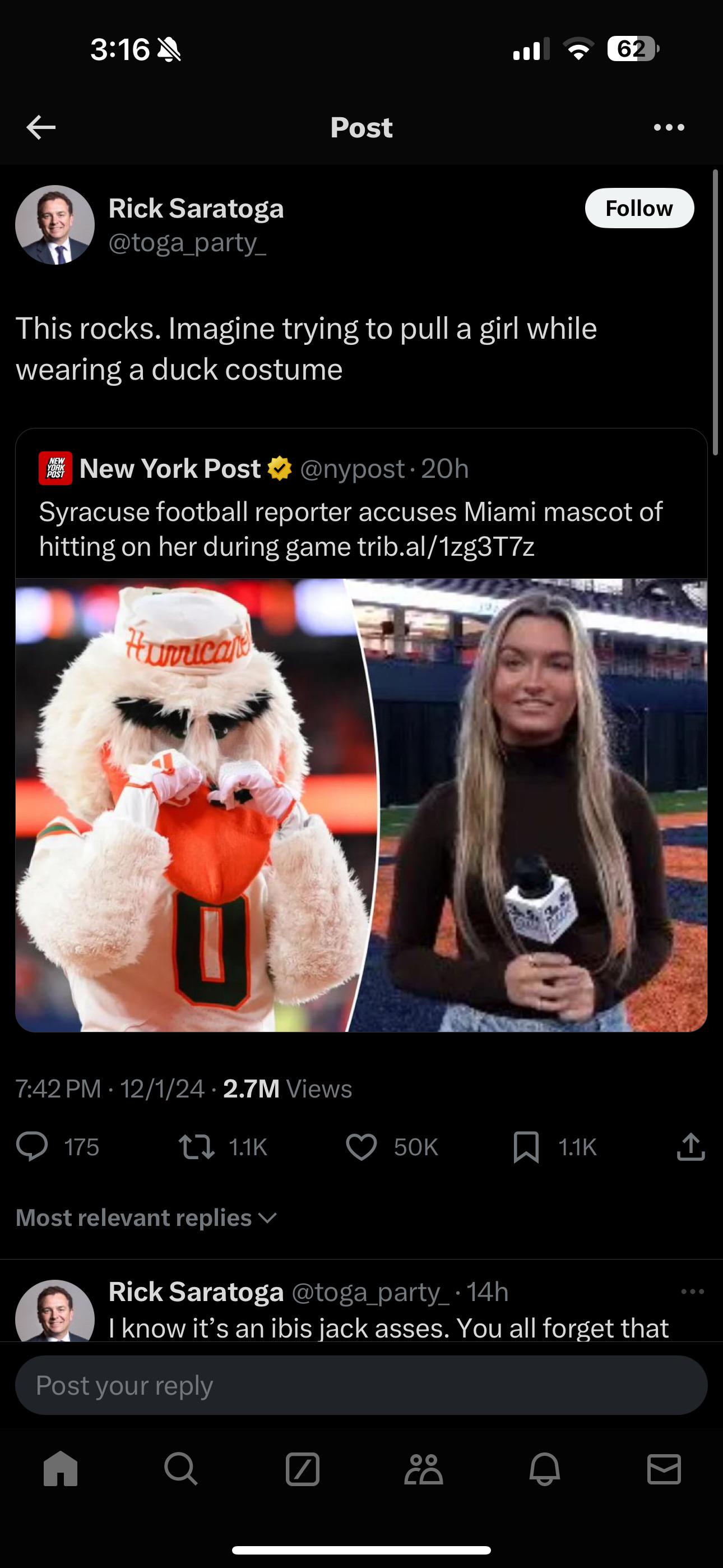The width and height of the screenshot is (723, 1568).
Task: Share this post
Action: coord(690,1147)
